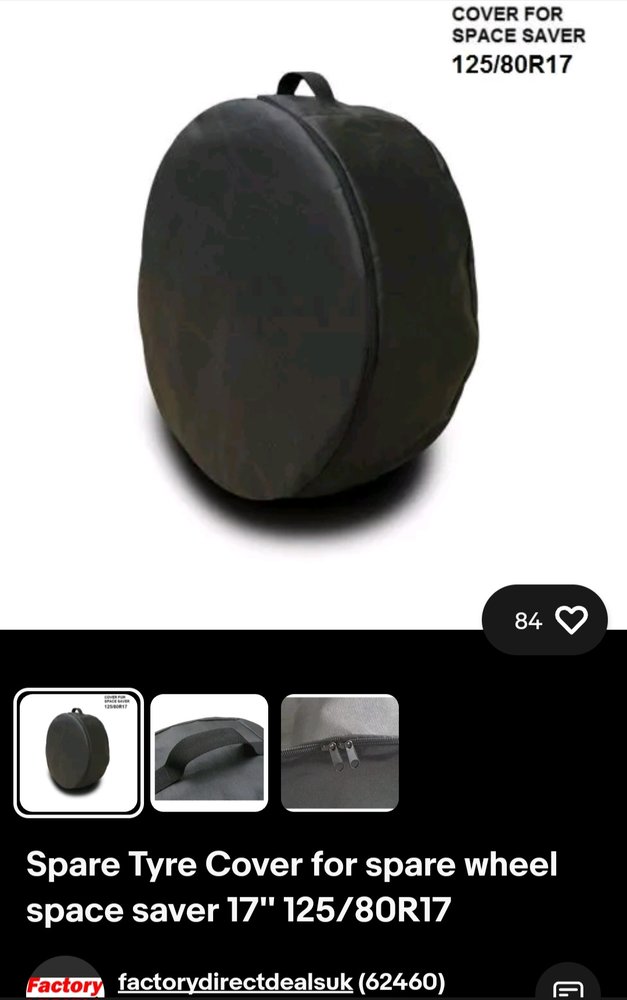The width and height of the screenshot is (627, 1000).
Task: Add item to watchlist with heart button
Action: pos(546,621)
